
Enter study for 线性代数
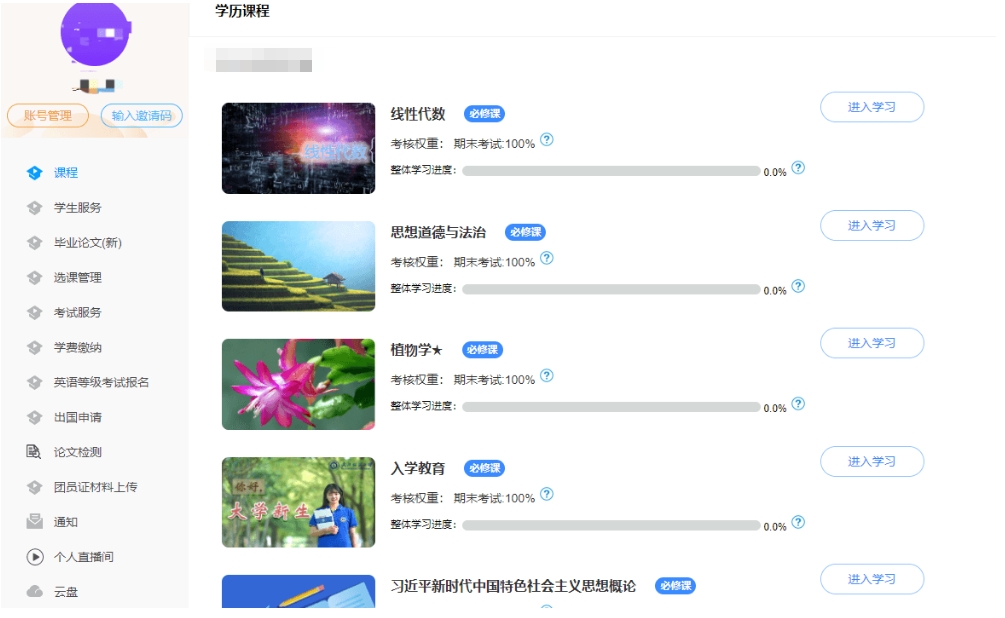(x=871, y=107)
